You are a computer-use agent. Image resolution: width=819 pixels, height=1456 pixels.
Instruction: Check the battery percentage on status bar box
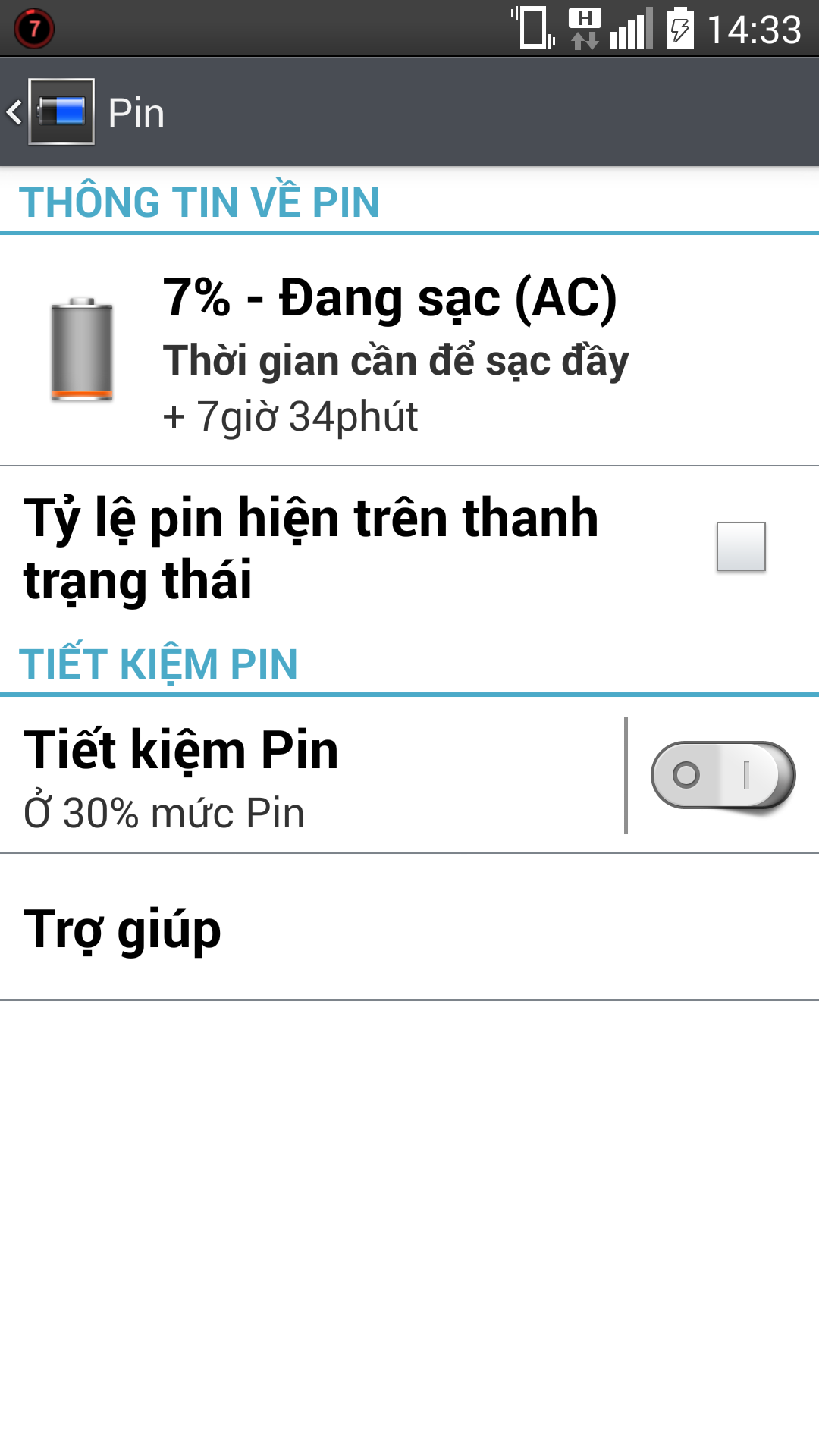(x=741, y=546)
